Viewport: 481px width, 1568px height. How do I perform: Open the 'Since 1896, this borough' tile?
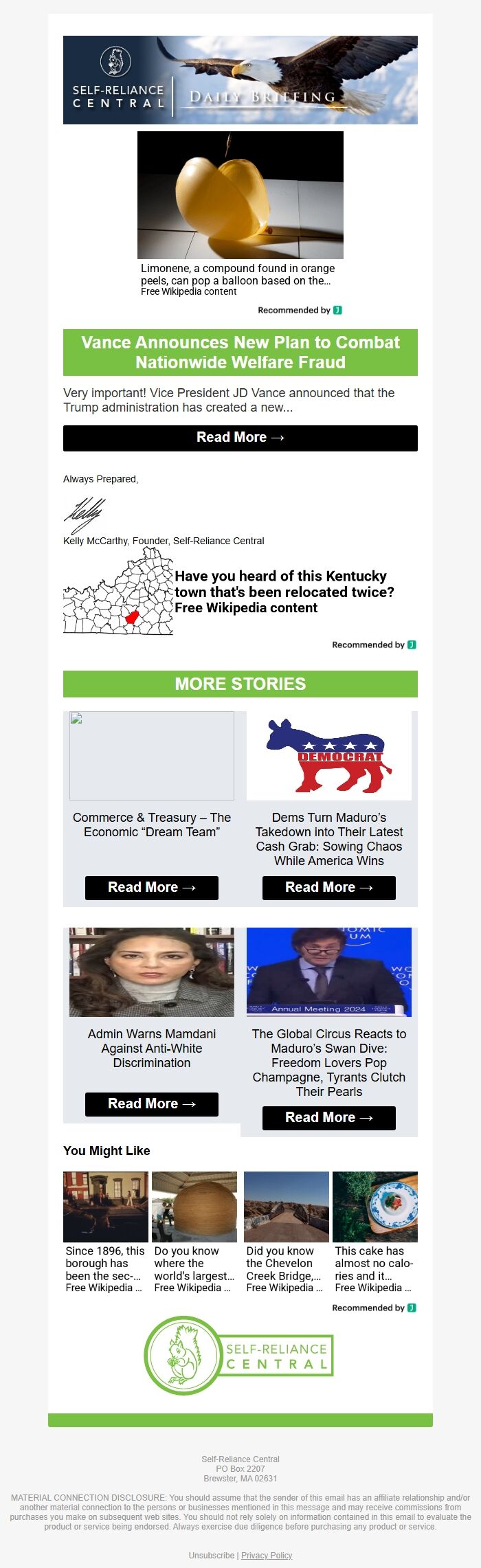coord(105,1232)
